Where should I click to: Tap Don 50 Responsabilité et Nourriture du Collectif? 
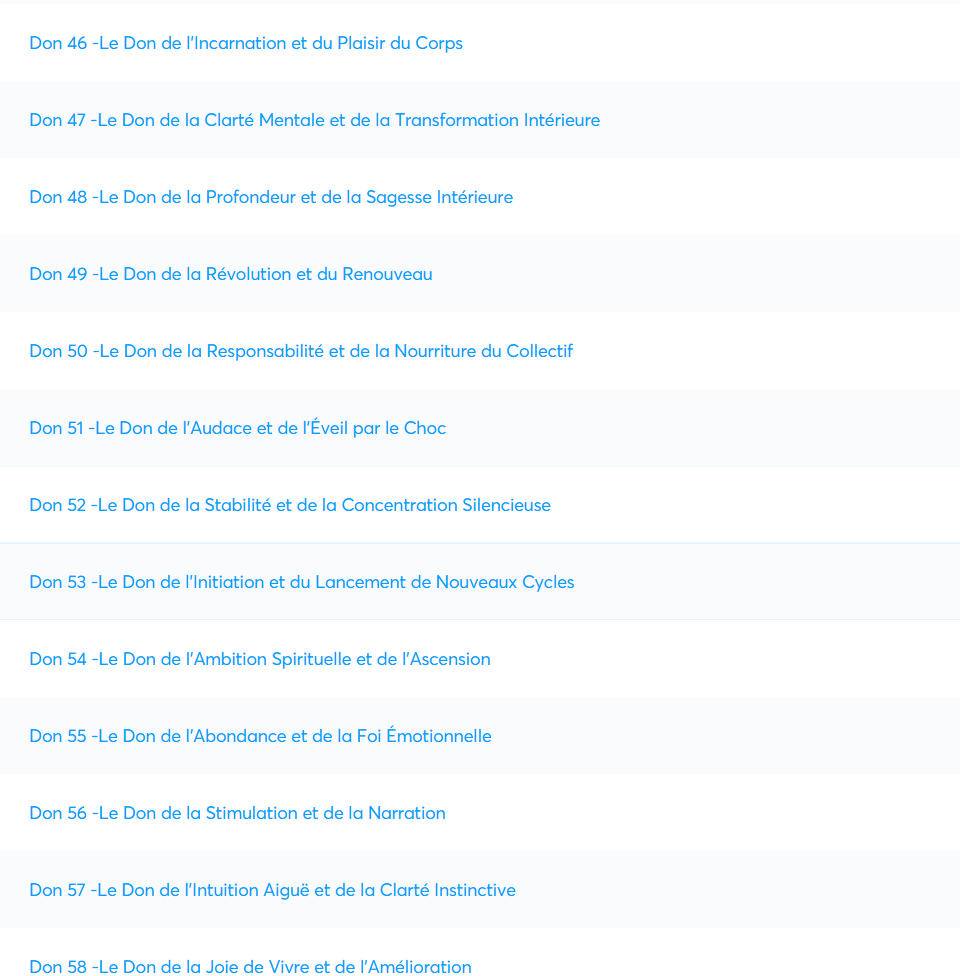(x=301, y=351)
